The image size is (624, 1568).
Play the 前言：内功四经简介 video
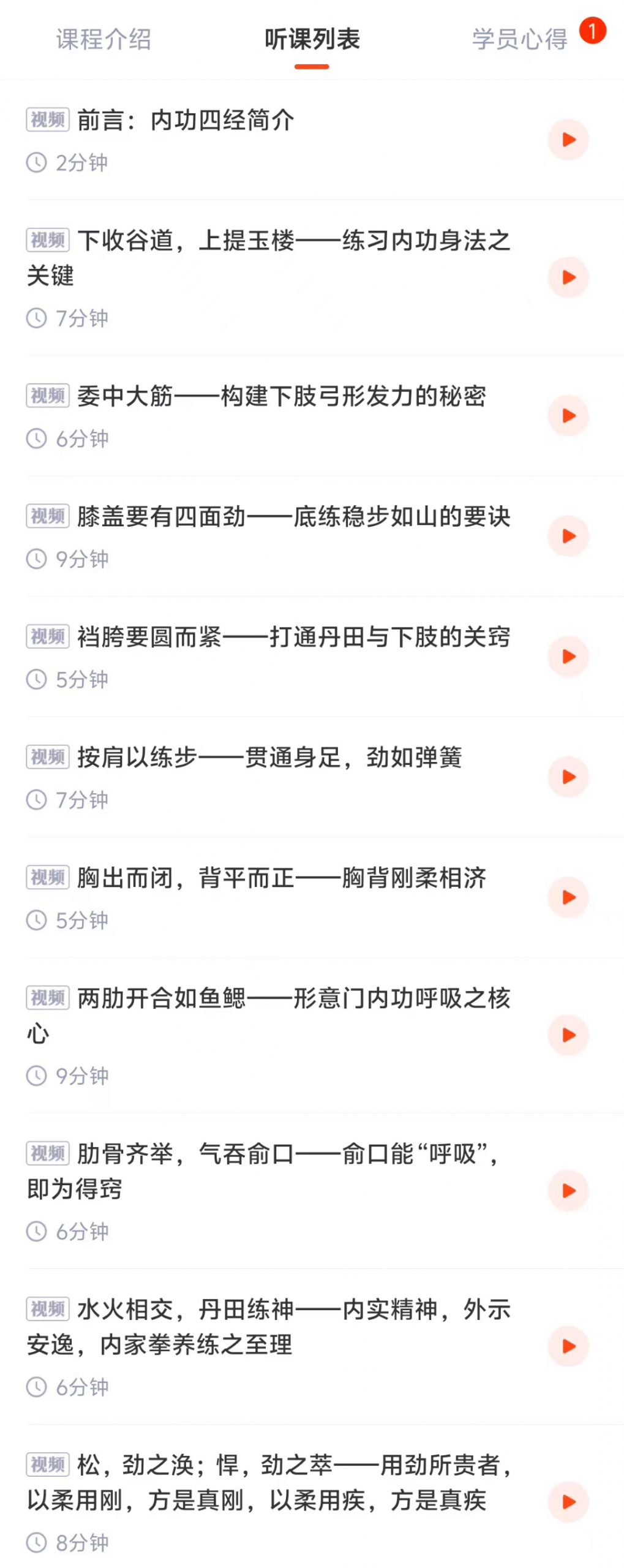568,140
